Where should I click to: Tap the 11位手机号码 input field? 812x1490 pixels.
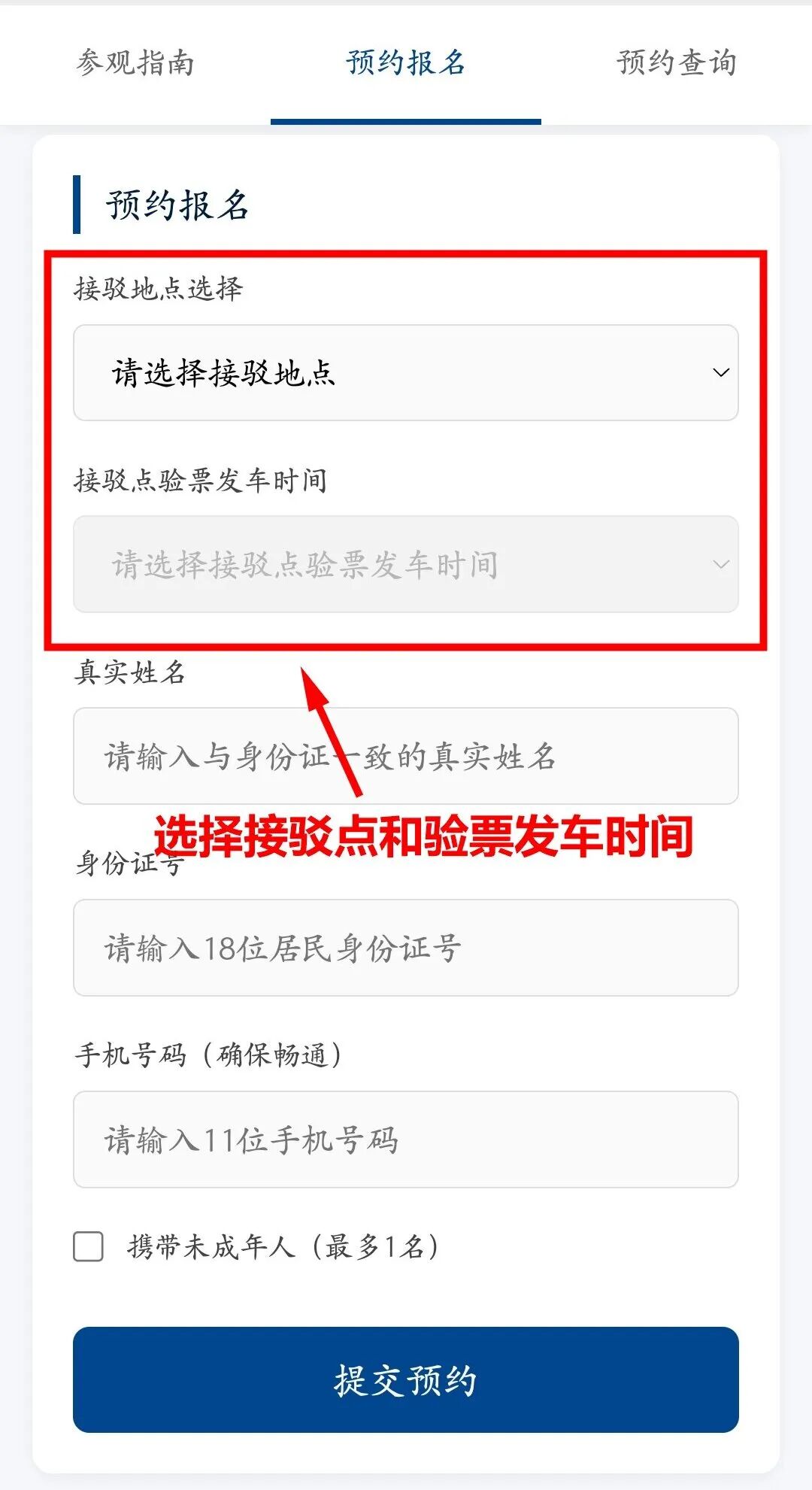tap(406, 1140)
